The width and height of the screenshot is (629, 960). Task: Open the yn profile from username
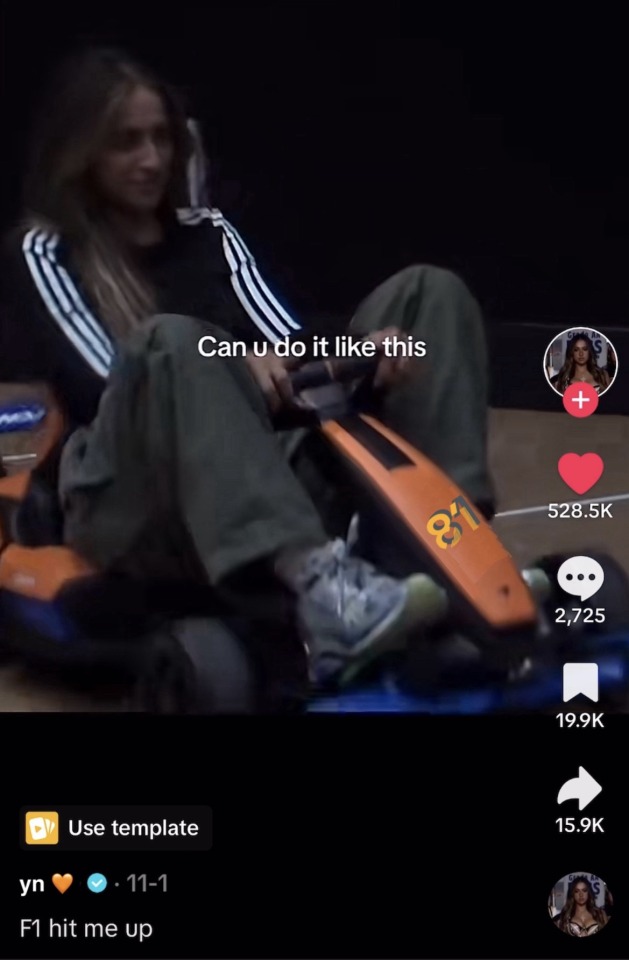33,884
